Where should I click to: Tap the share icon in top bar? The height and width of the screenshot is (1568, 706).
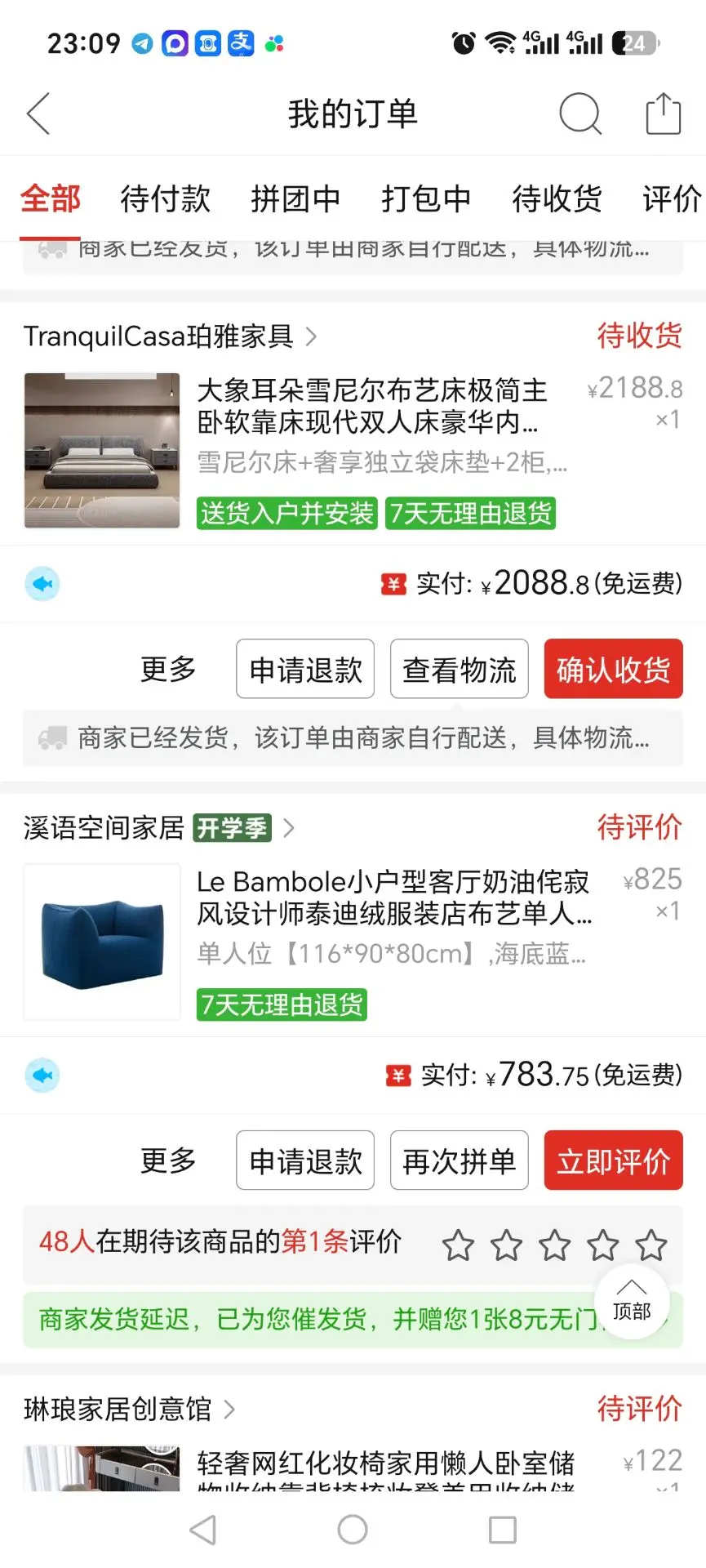(664, 114)
